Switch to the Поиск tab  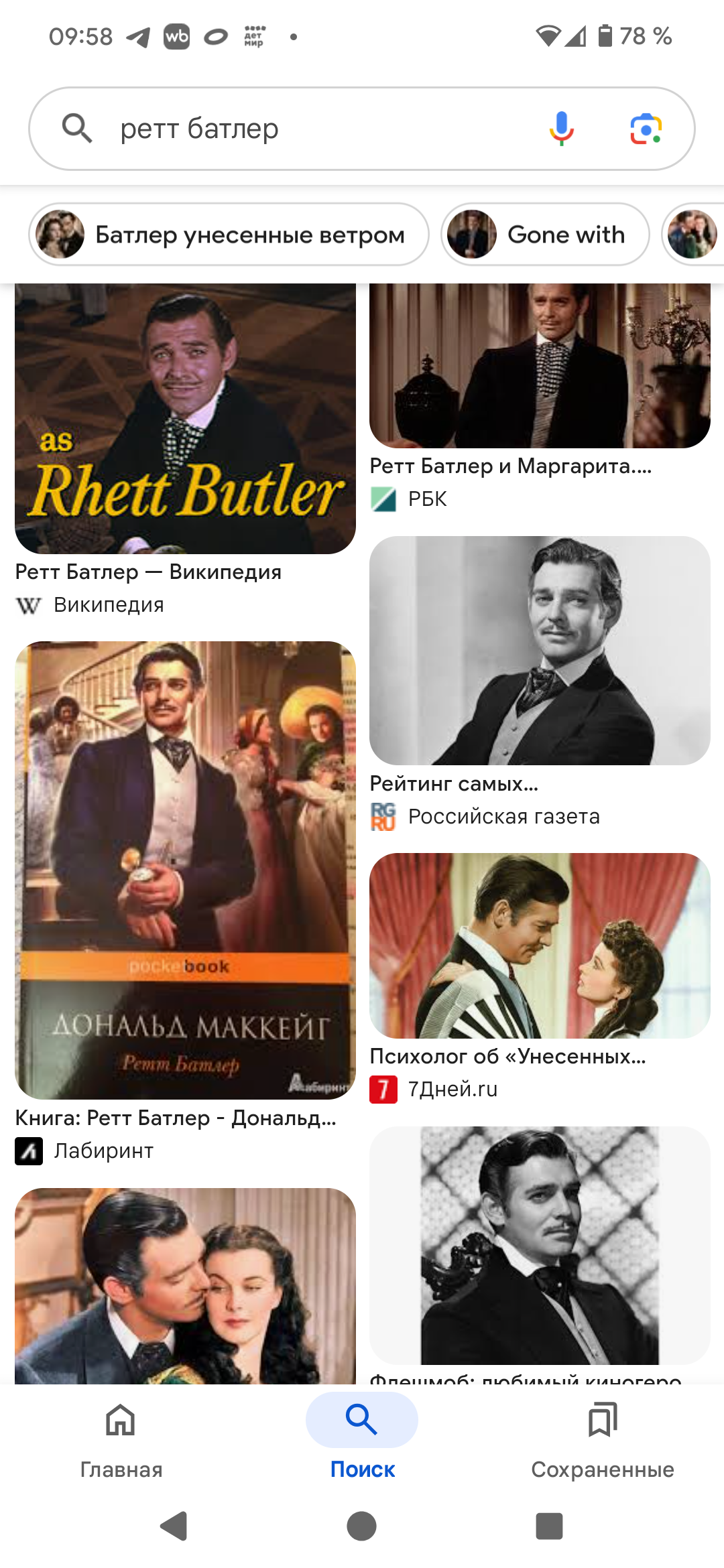click(362, 1437)
